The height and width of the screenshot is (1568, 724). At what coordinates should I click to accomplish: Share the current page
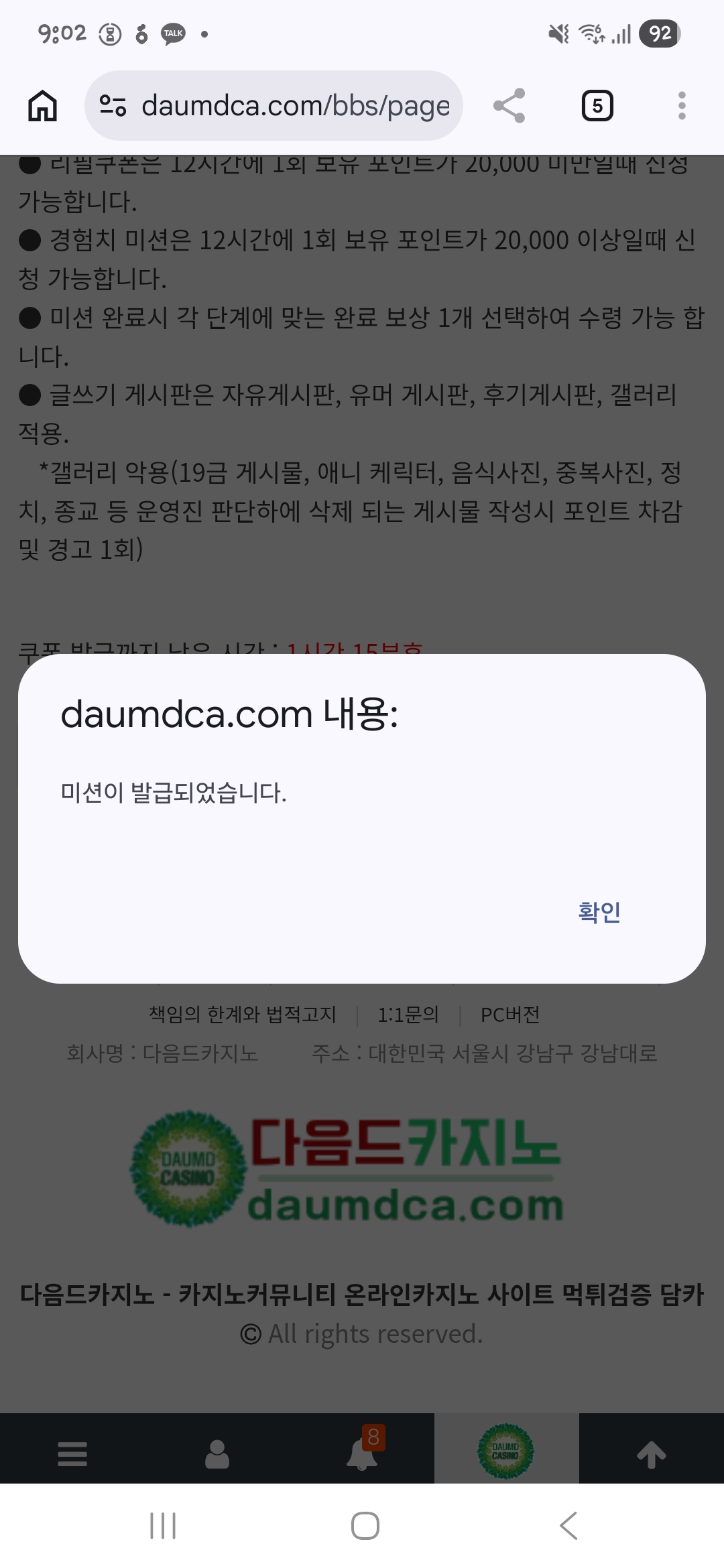coord(509,106)
